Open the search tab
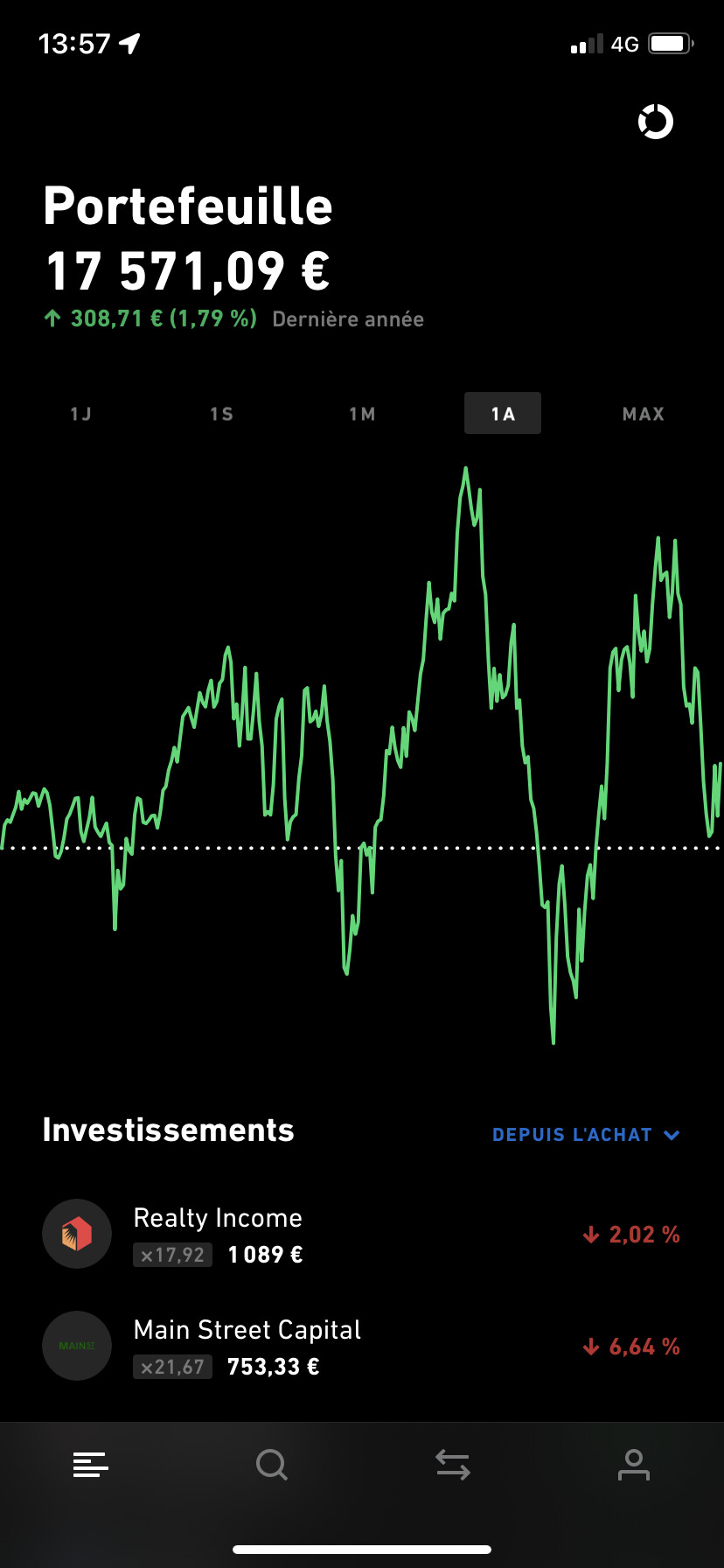This screenshot has width=724, height=1568. (x=272, y=1464)
